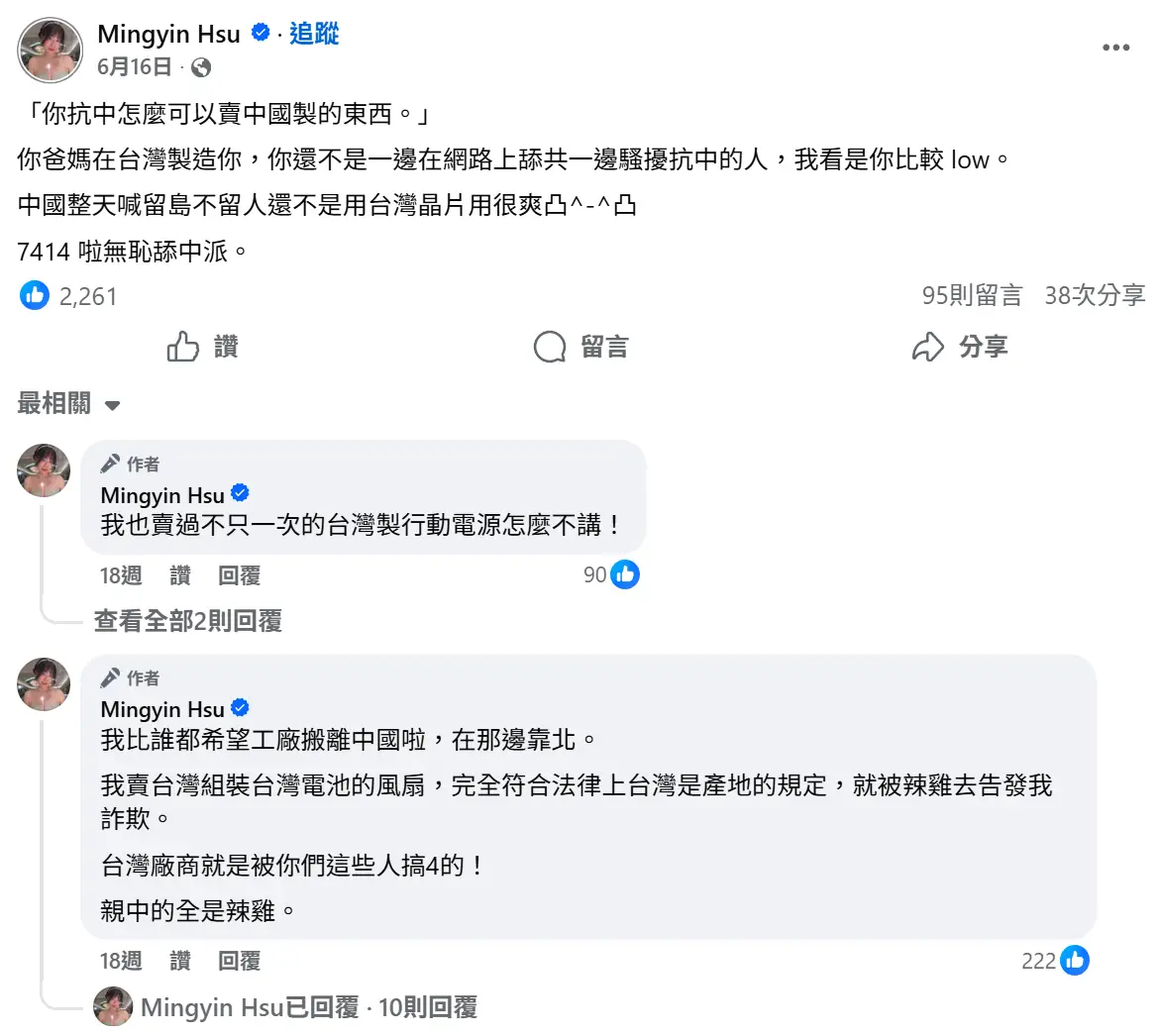Reply to the 工廠搬離中國 comment
Screen dimensions: 1159x1036
[x=239, y=961]
